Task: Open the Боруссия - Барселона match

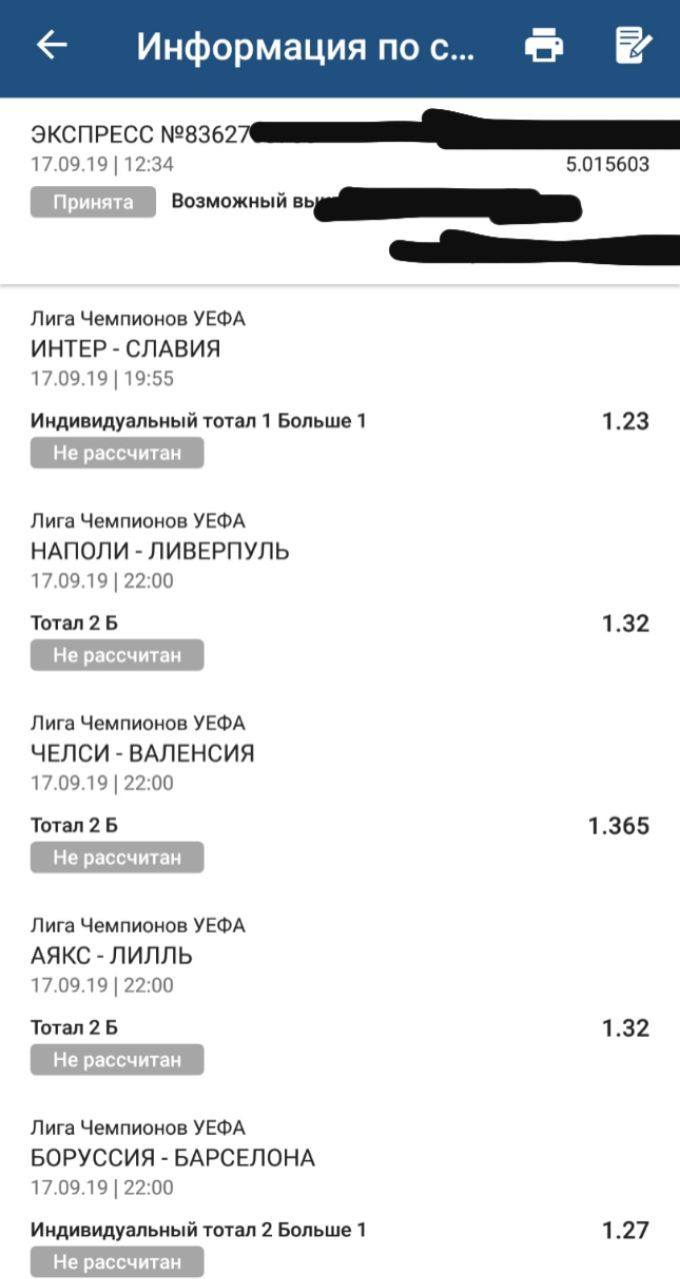Action: tap(173, 1158)
